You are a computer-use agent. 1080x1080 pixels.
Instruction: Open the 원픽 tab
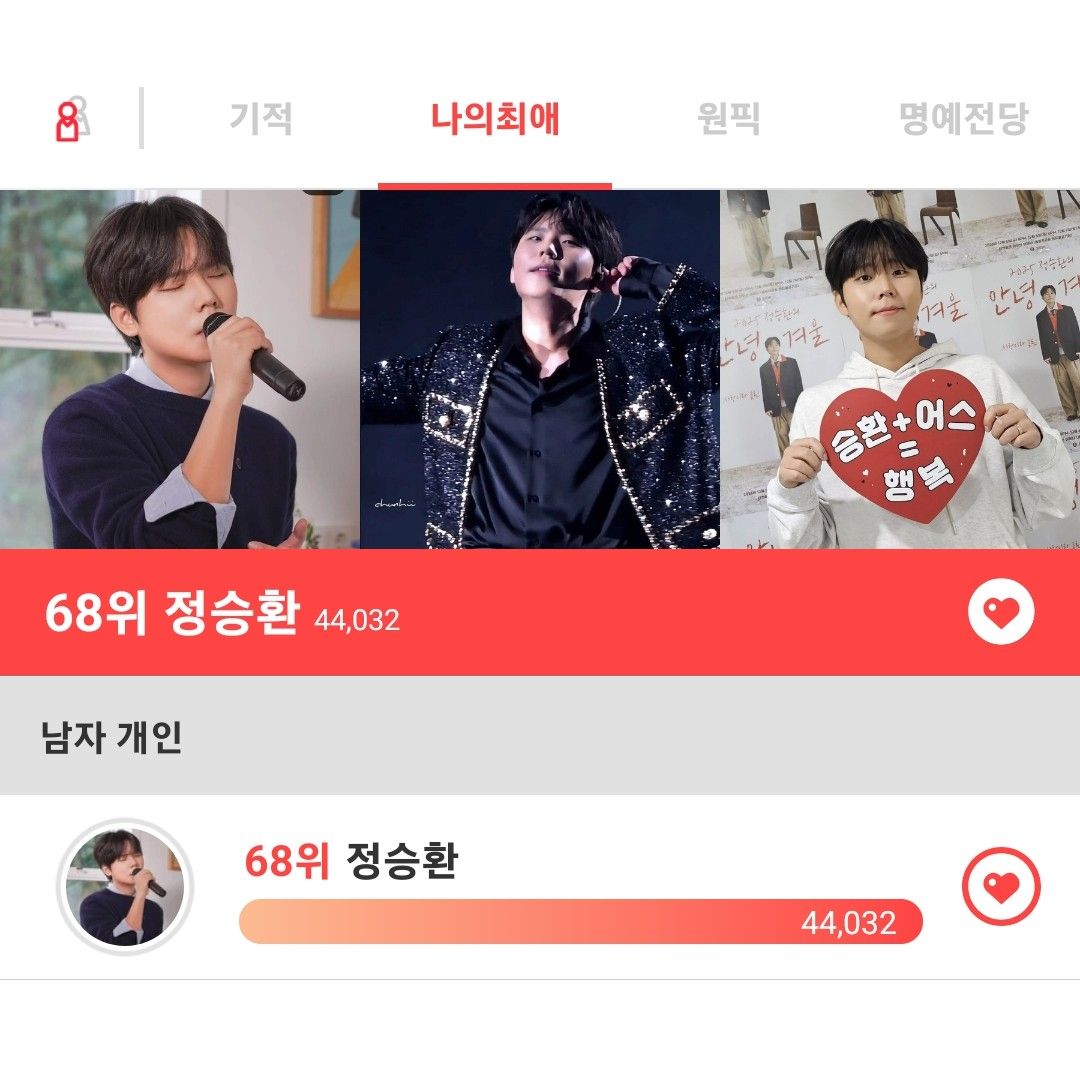point(728,119)
